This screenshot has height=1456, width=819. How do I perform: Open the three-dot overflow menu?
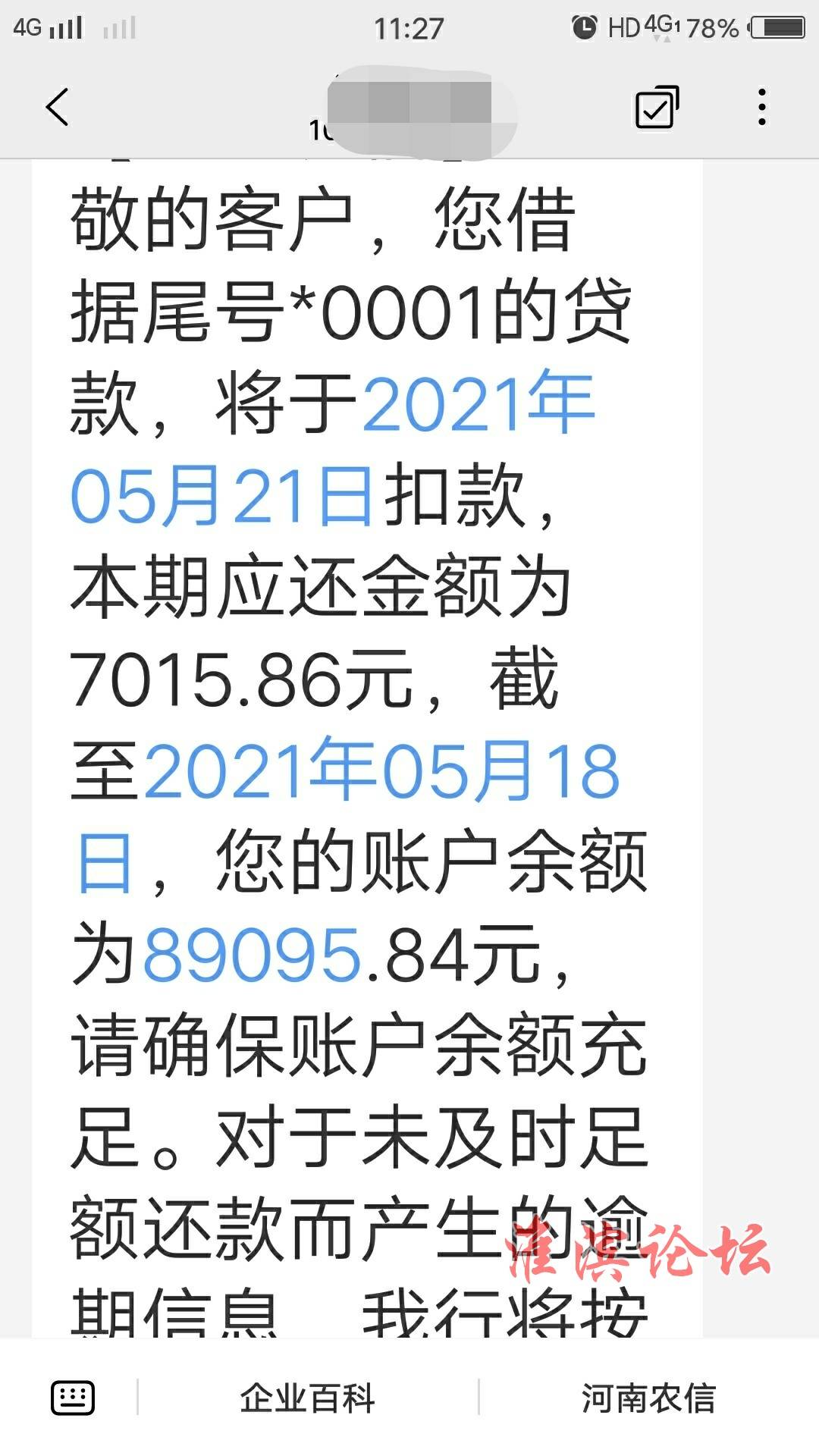click(762, 107)
